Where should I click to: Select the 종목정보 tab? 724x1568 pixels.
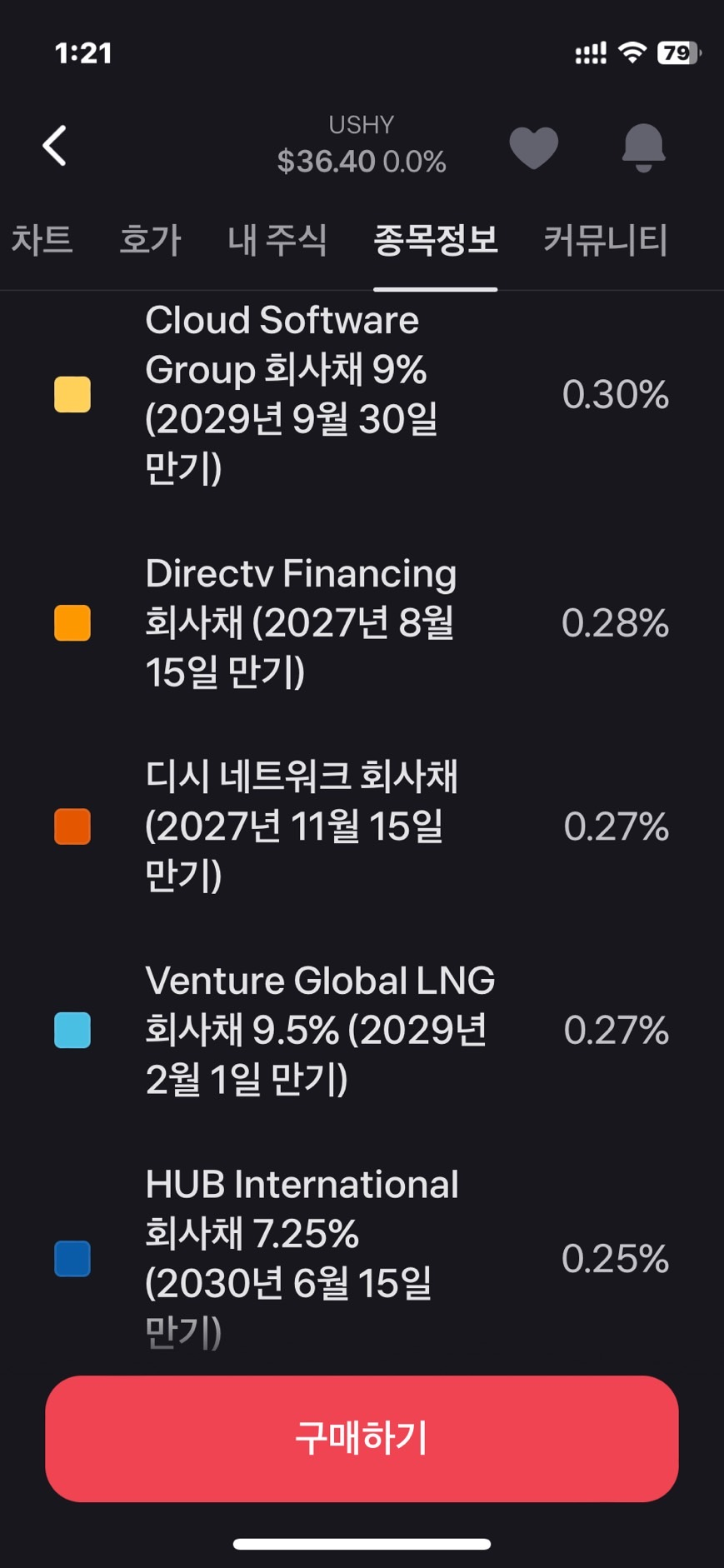436,241
